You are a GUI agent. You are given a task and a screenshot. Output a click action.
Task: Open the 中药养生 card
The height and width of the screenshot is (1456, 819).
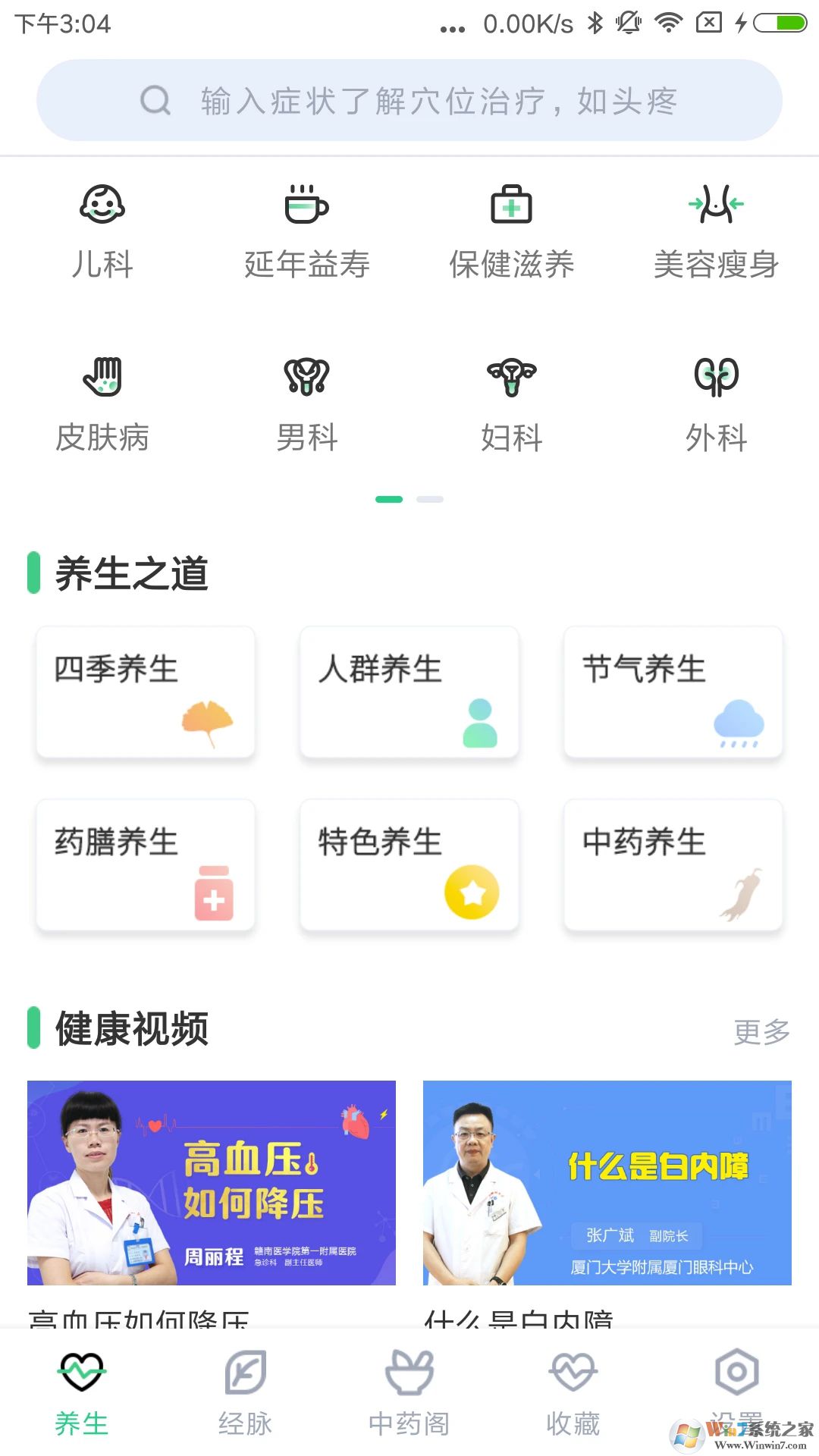pos(673,864)
